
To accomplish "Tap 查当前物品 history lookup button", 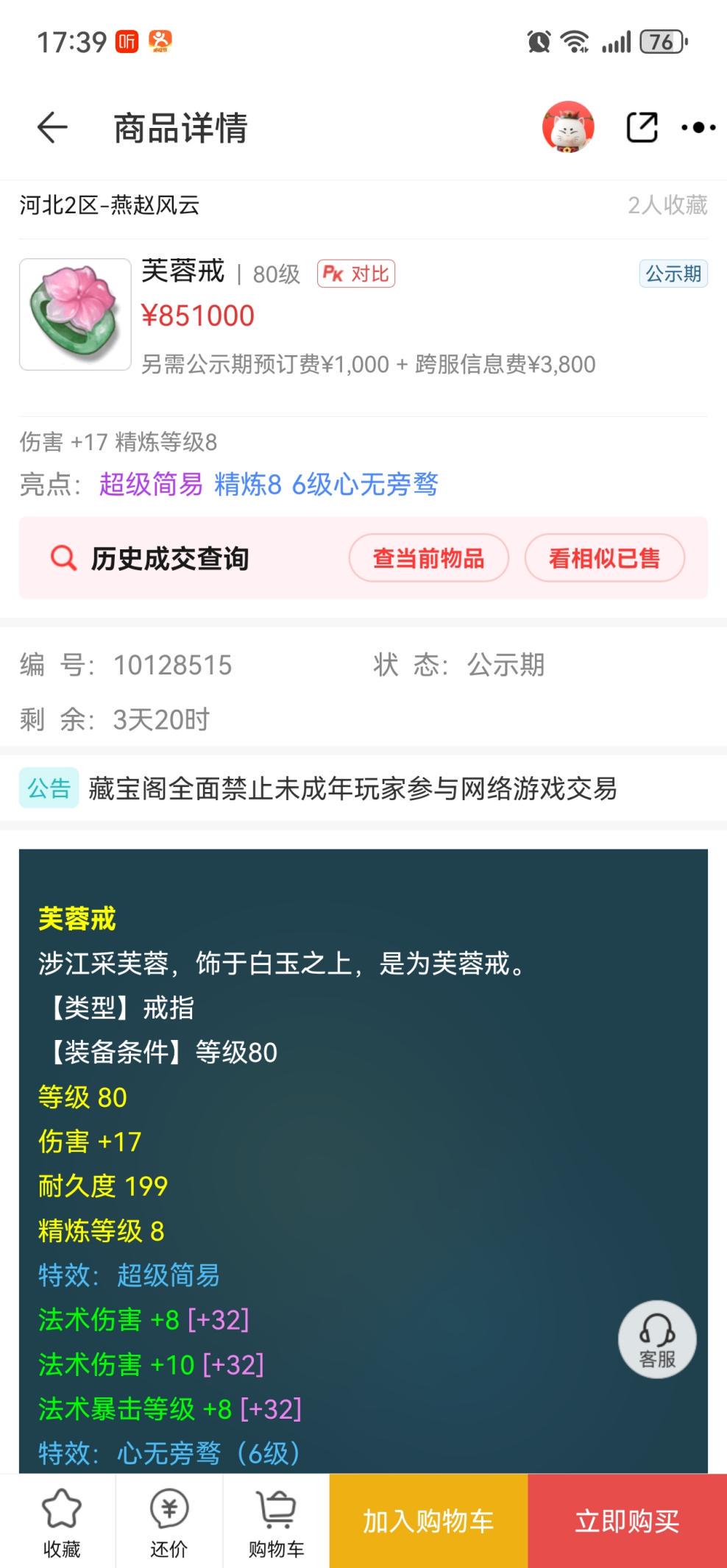I will [x=428, y=558].
